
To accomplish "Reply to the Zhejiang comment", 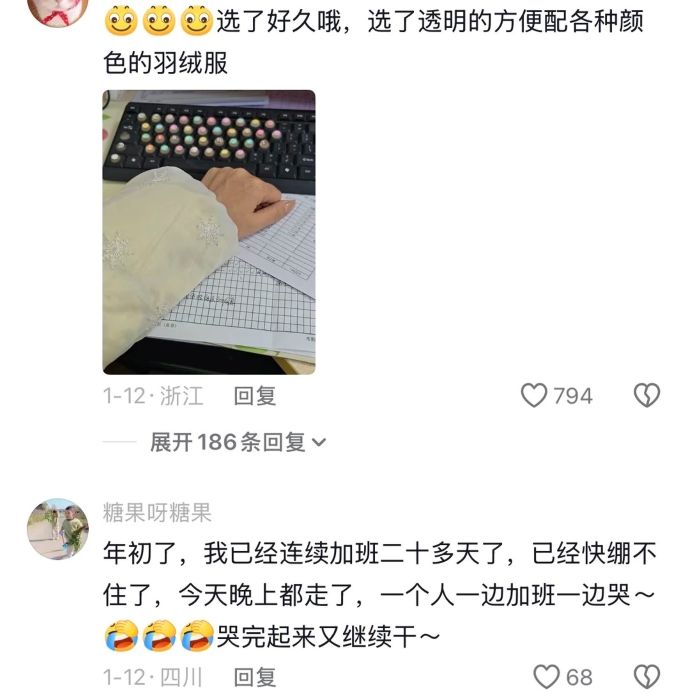I will point(254,396).
